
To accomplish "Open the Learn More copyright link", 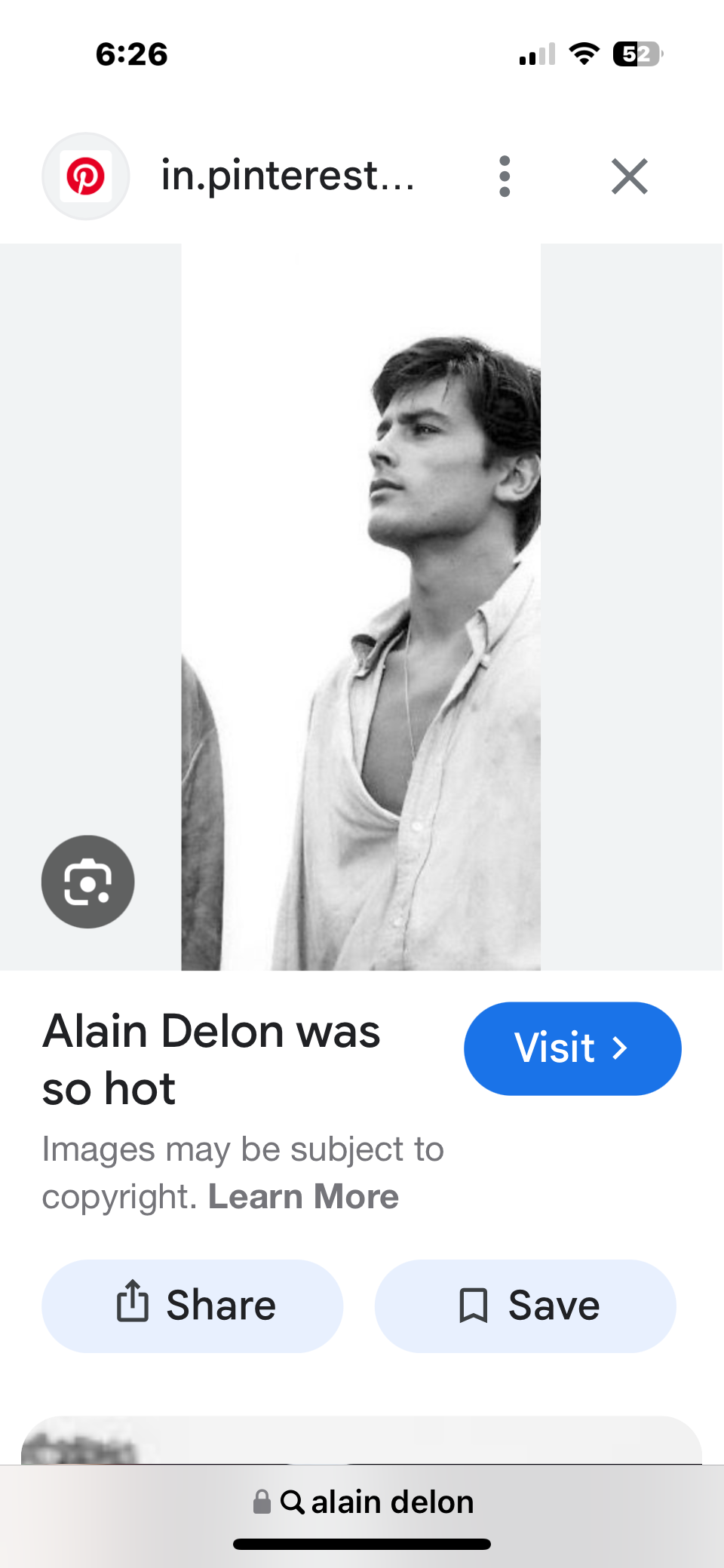I will point(303,1197).
